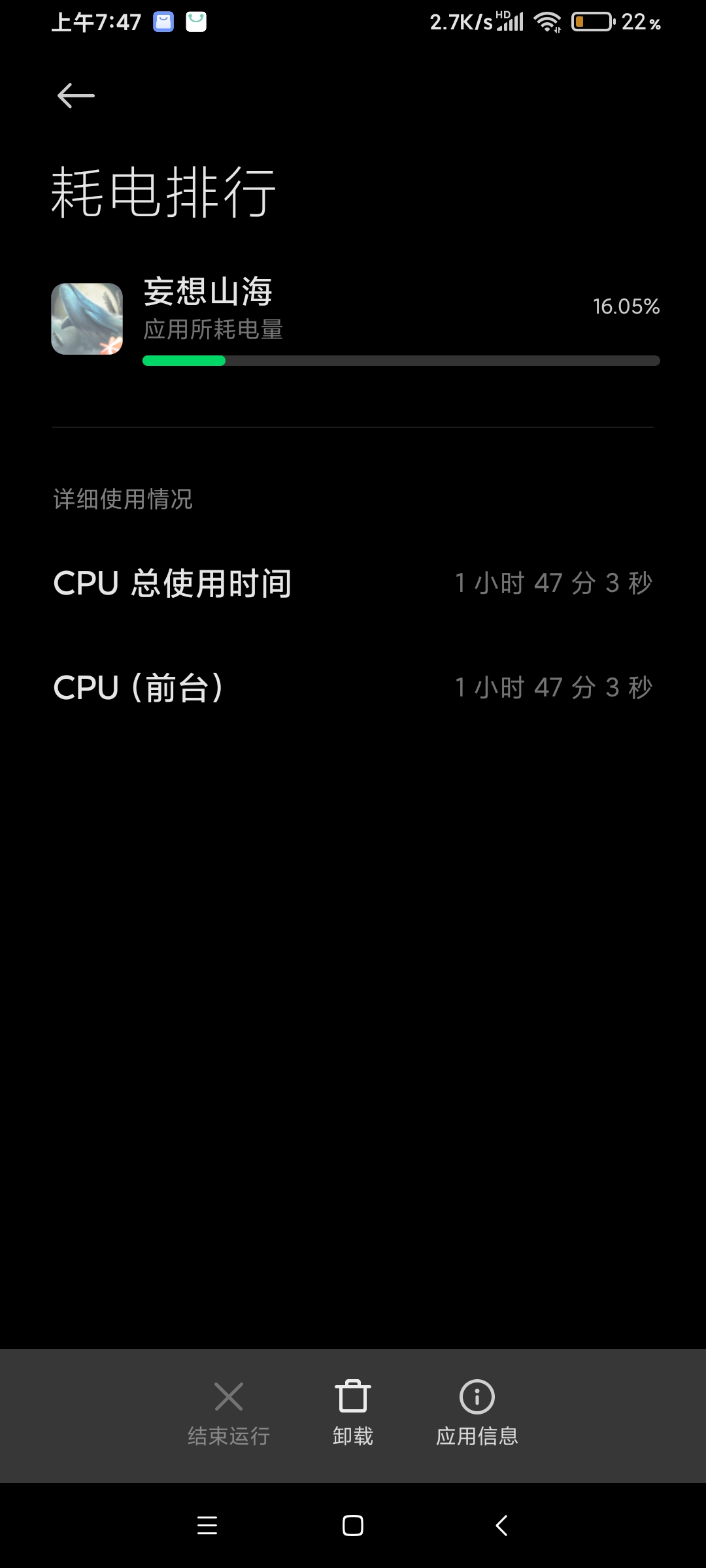Uninstall the app with 卸载
Screen dimensions: 706x1568
tap(353, 1413)
